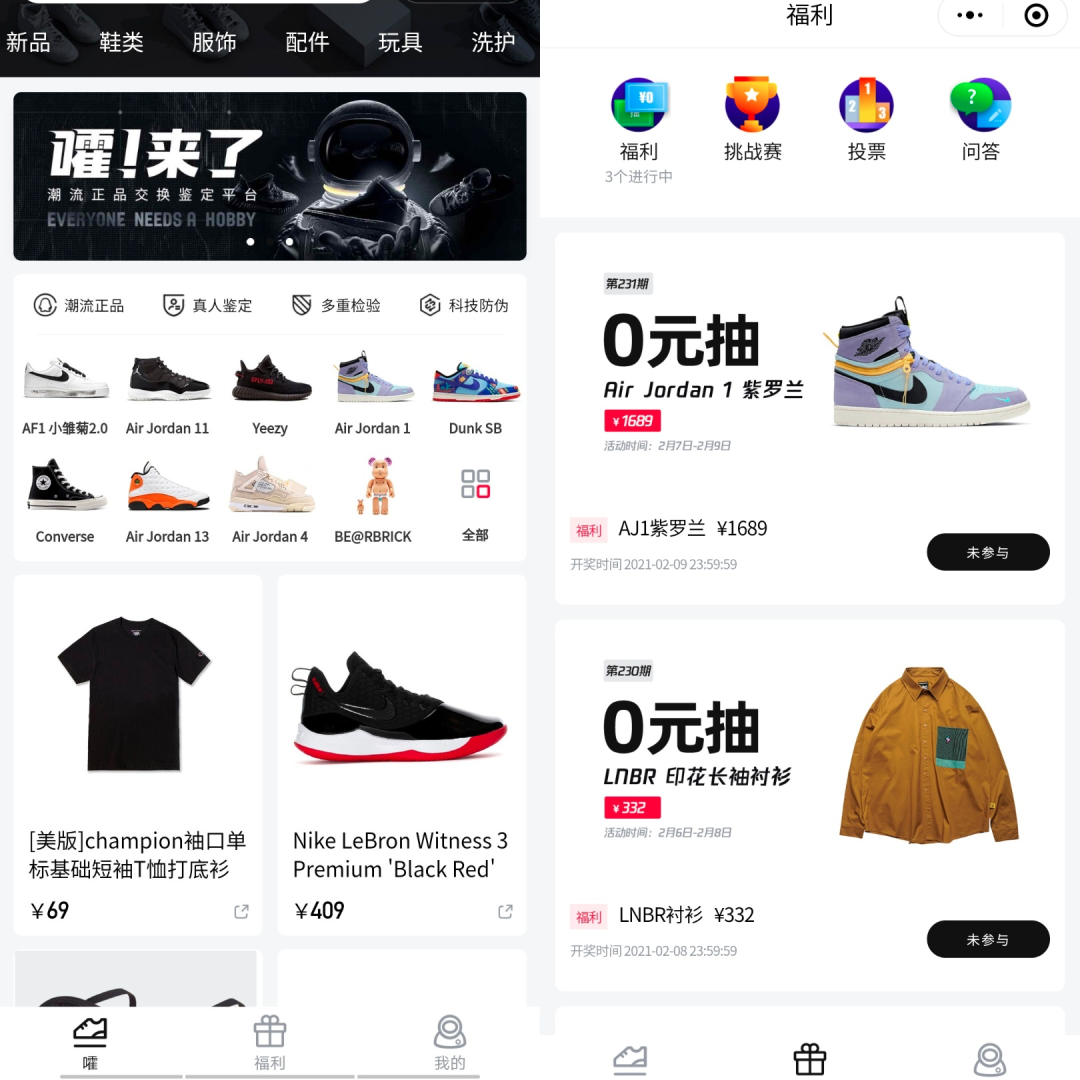Show all categories via 全部

(475, 502)
